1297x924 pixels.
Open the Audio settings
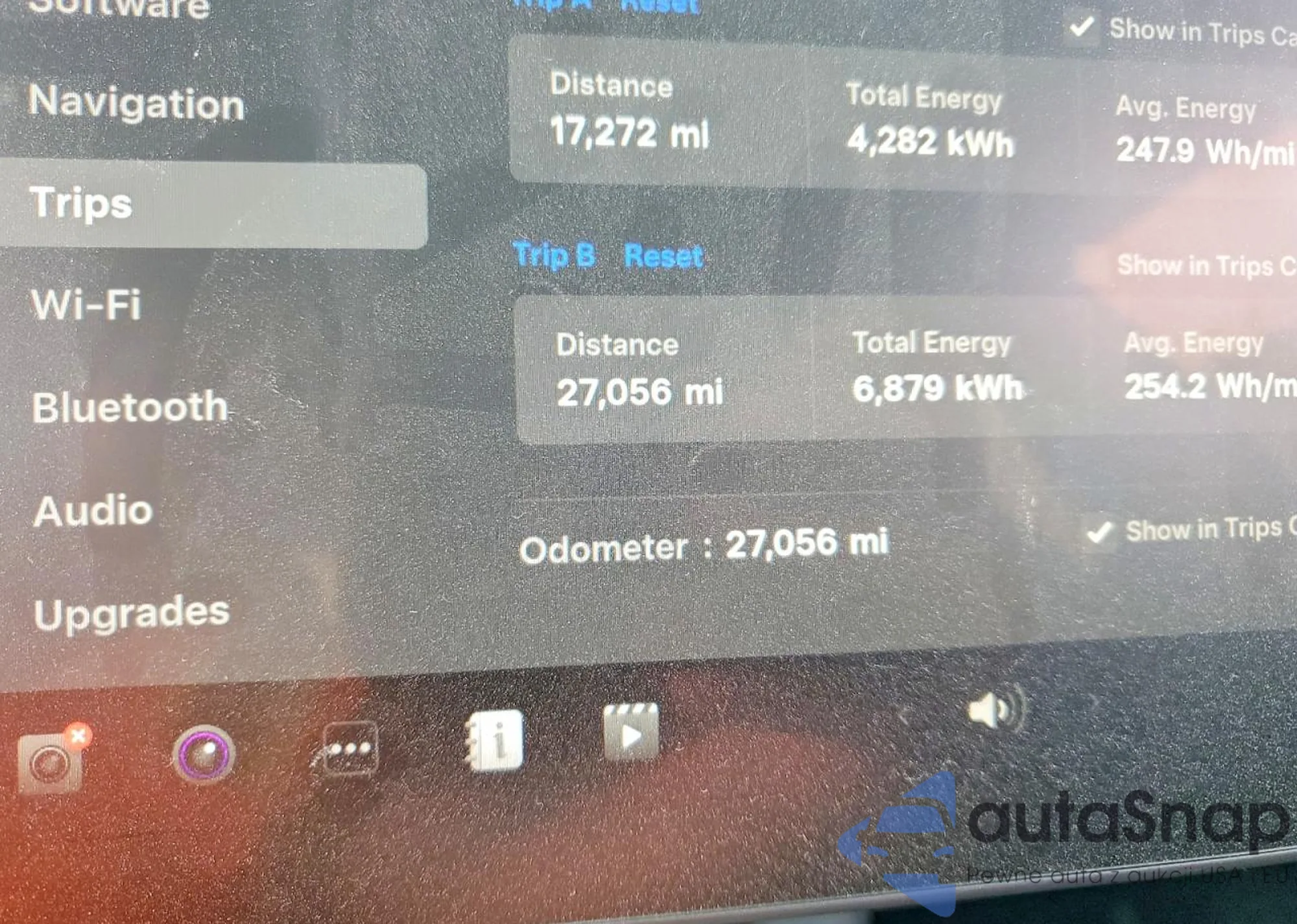(93, 511)
